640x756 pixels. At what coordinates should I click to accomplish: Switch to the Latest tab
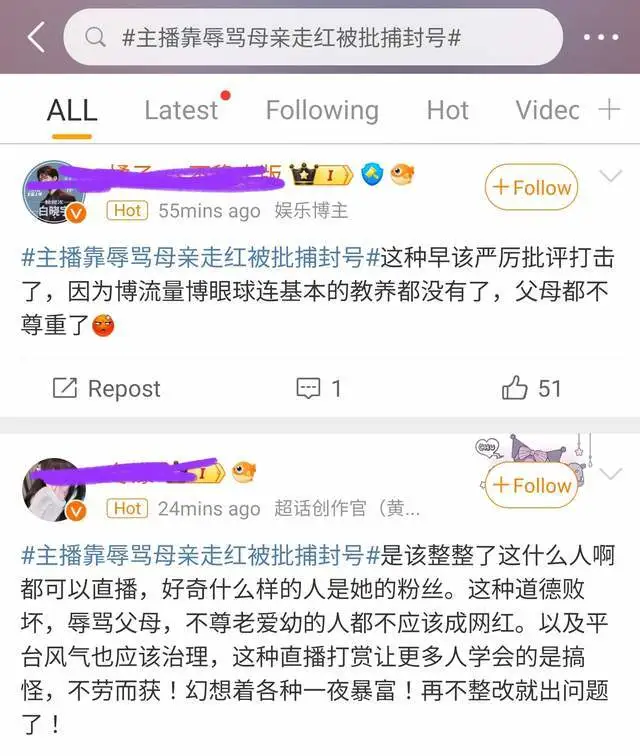[181, 110]
